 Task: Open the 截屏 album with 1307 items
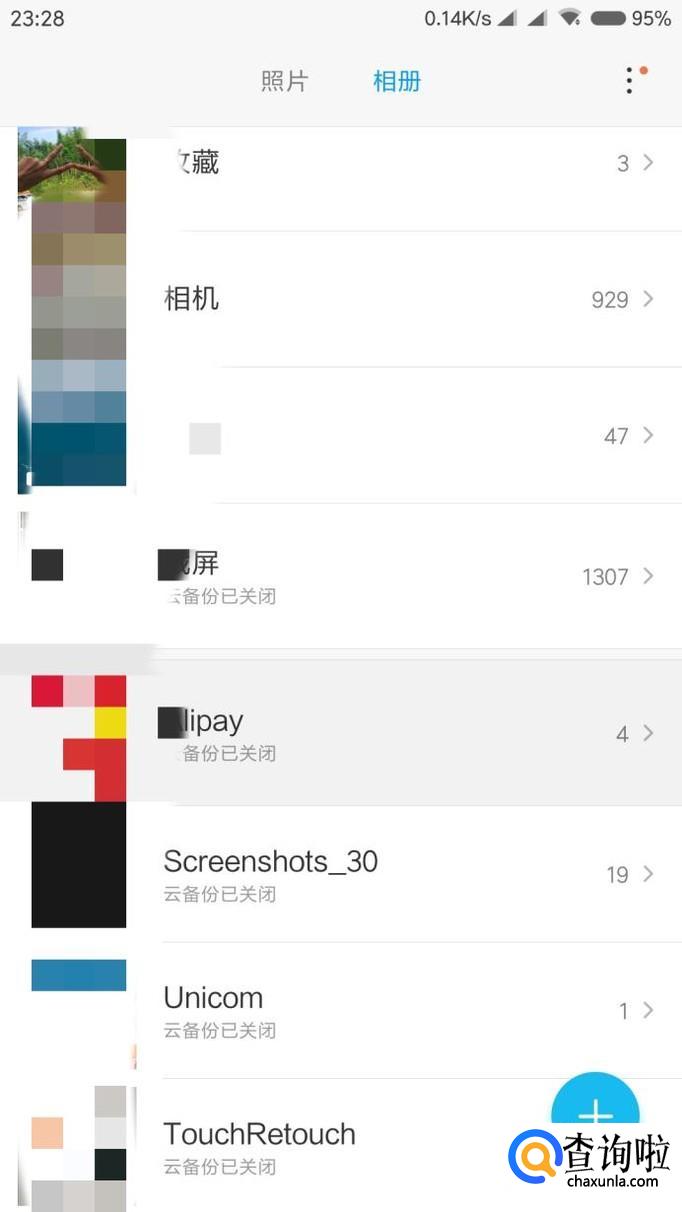pyautogui.click(x=341, y=576)
